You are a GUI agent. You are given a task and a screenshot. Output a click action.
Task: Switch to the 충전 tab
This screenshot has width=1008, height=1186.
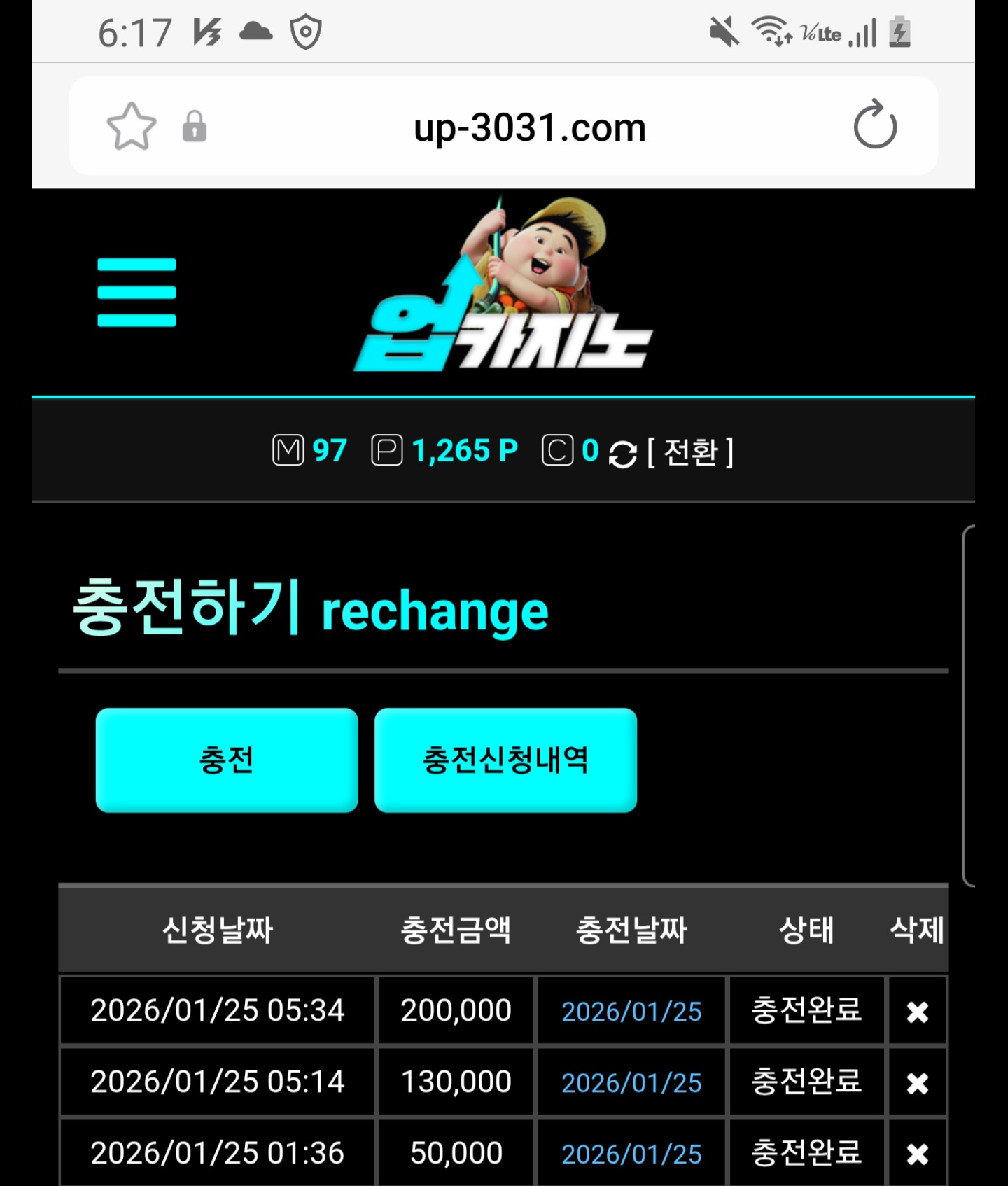(227, 760)
